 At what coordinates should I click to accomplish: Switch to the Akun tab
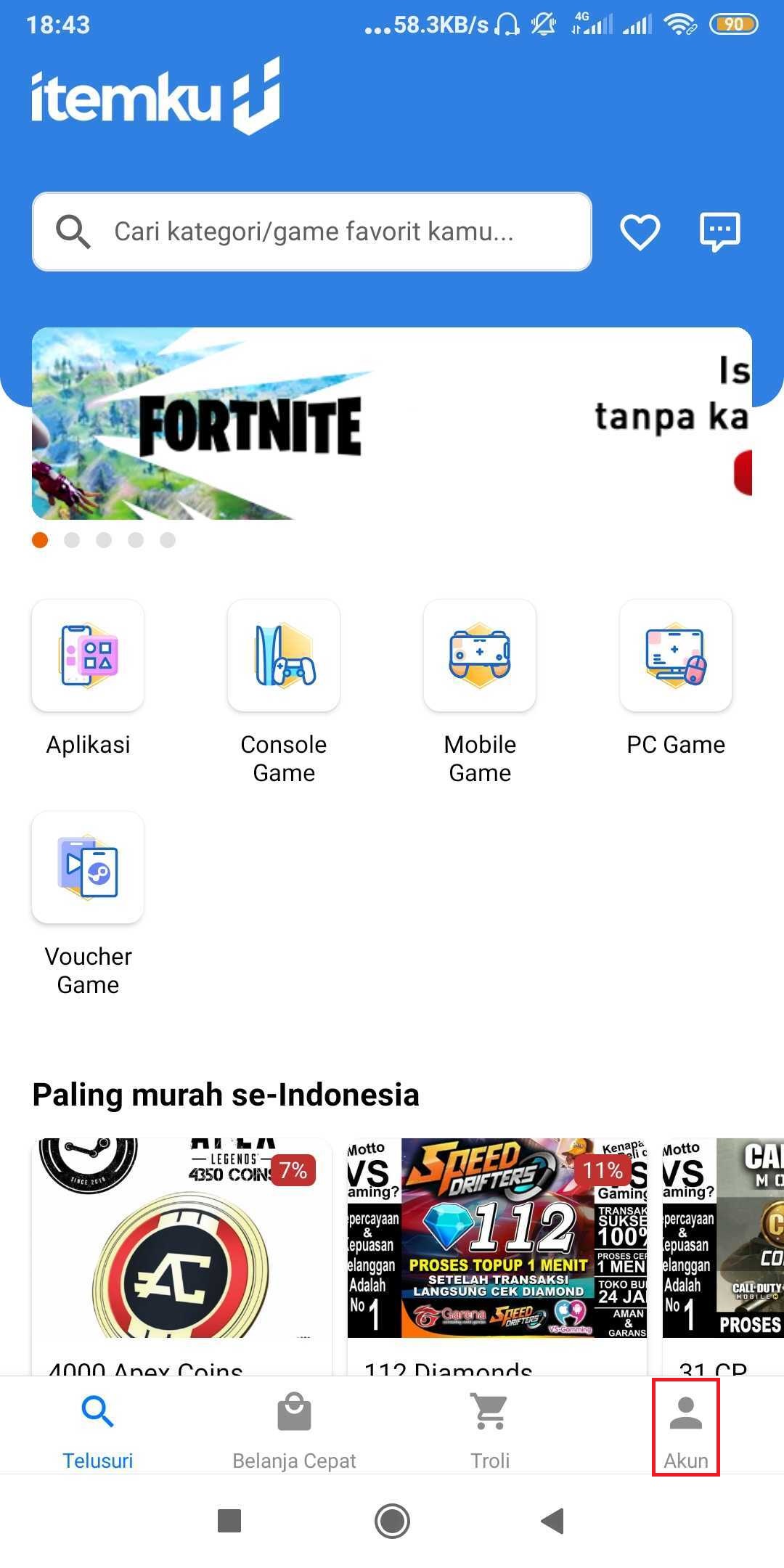point(686,1427)
